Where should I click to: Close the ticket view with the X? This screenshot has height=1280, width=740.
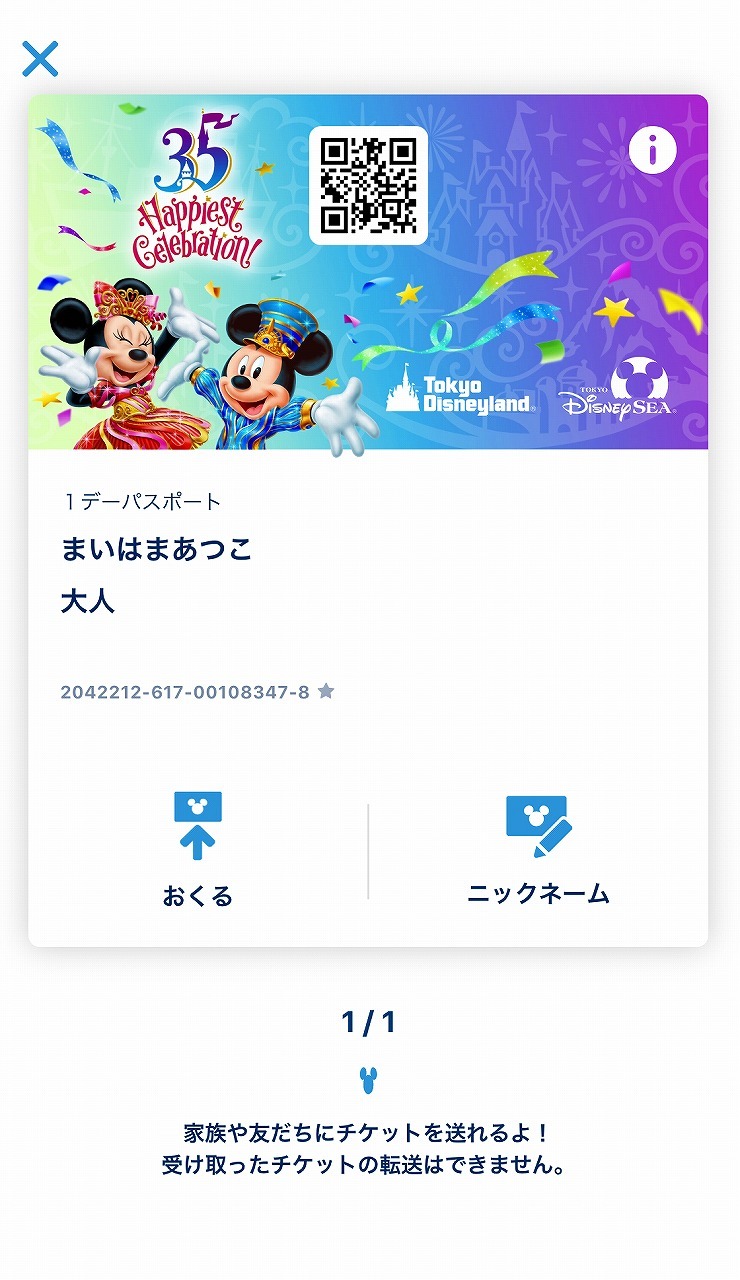[x=40, y=59]
